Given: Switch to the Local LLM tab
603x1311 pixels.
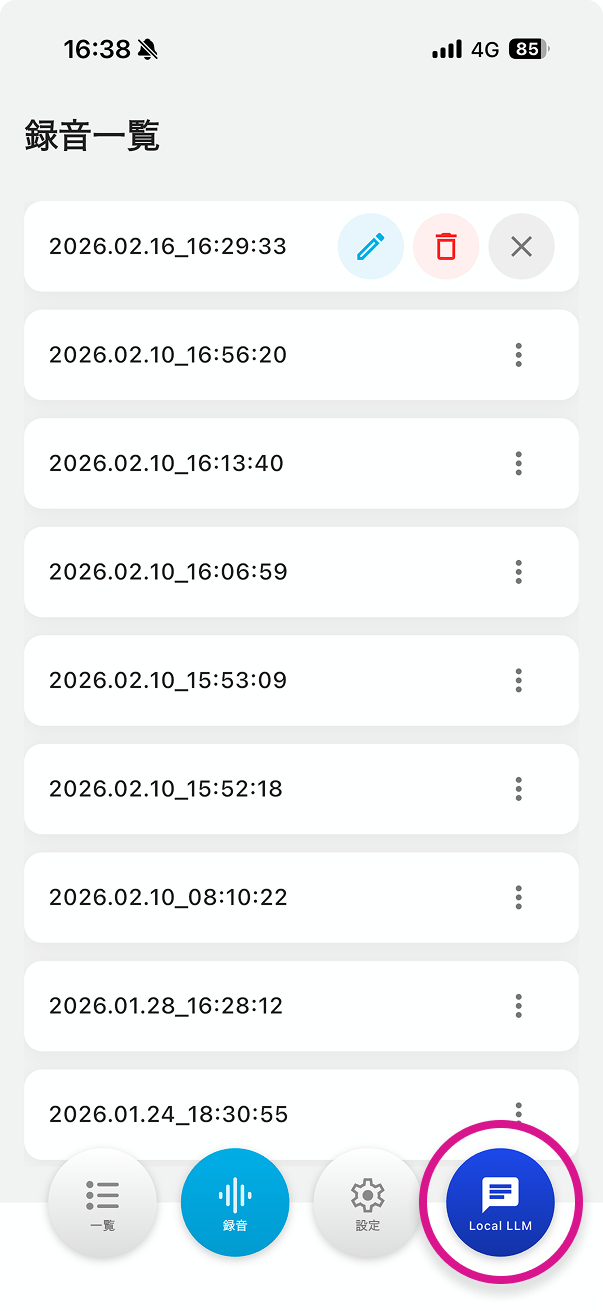Looking at the screenshot, I should tap(500, 1202).
